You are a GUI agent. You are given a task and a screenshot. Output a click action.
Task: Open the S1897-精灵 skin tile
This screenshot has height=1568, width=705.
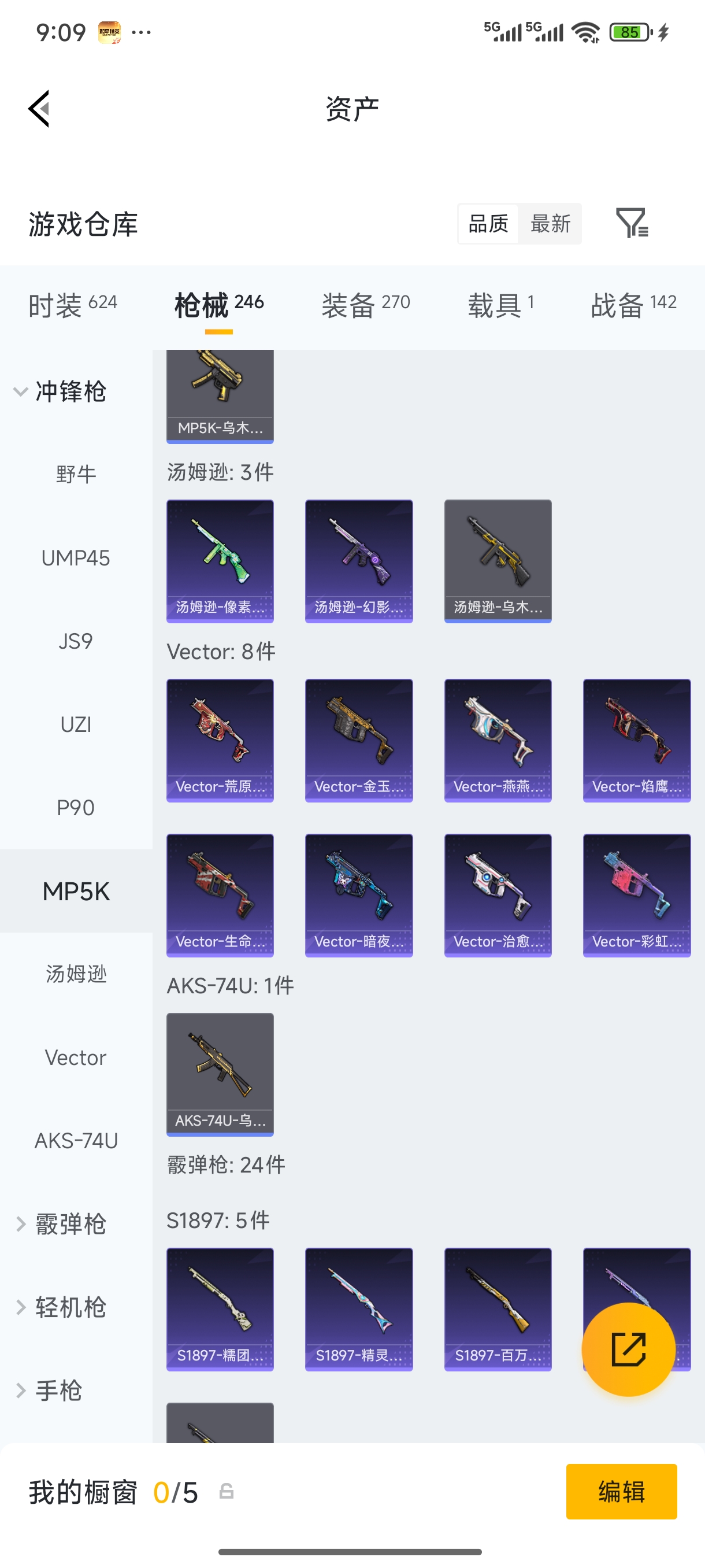(x=358, y=1309)
